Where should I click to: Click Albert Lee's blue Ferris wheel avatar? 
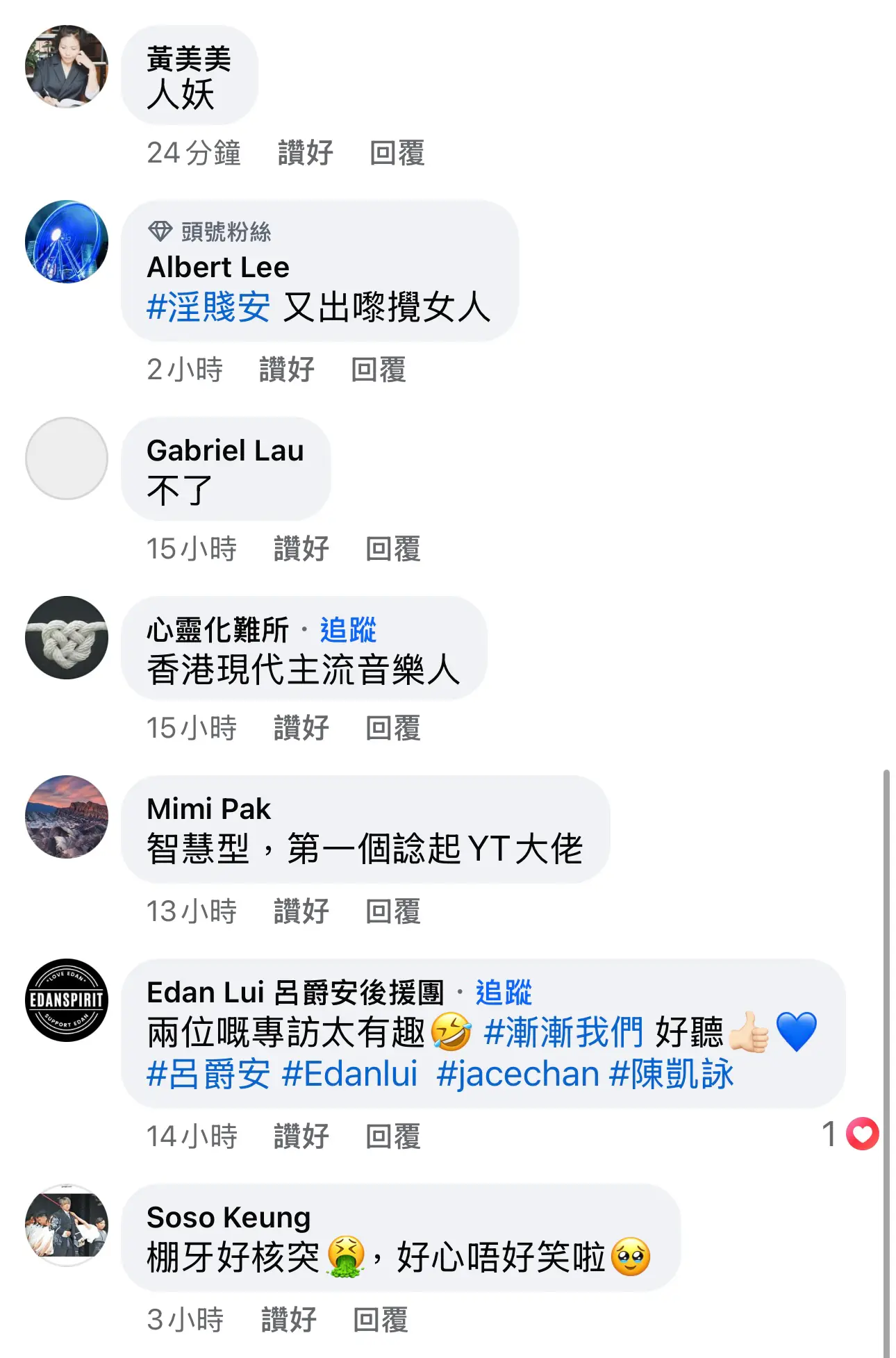click(x=66, y=240)
